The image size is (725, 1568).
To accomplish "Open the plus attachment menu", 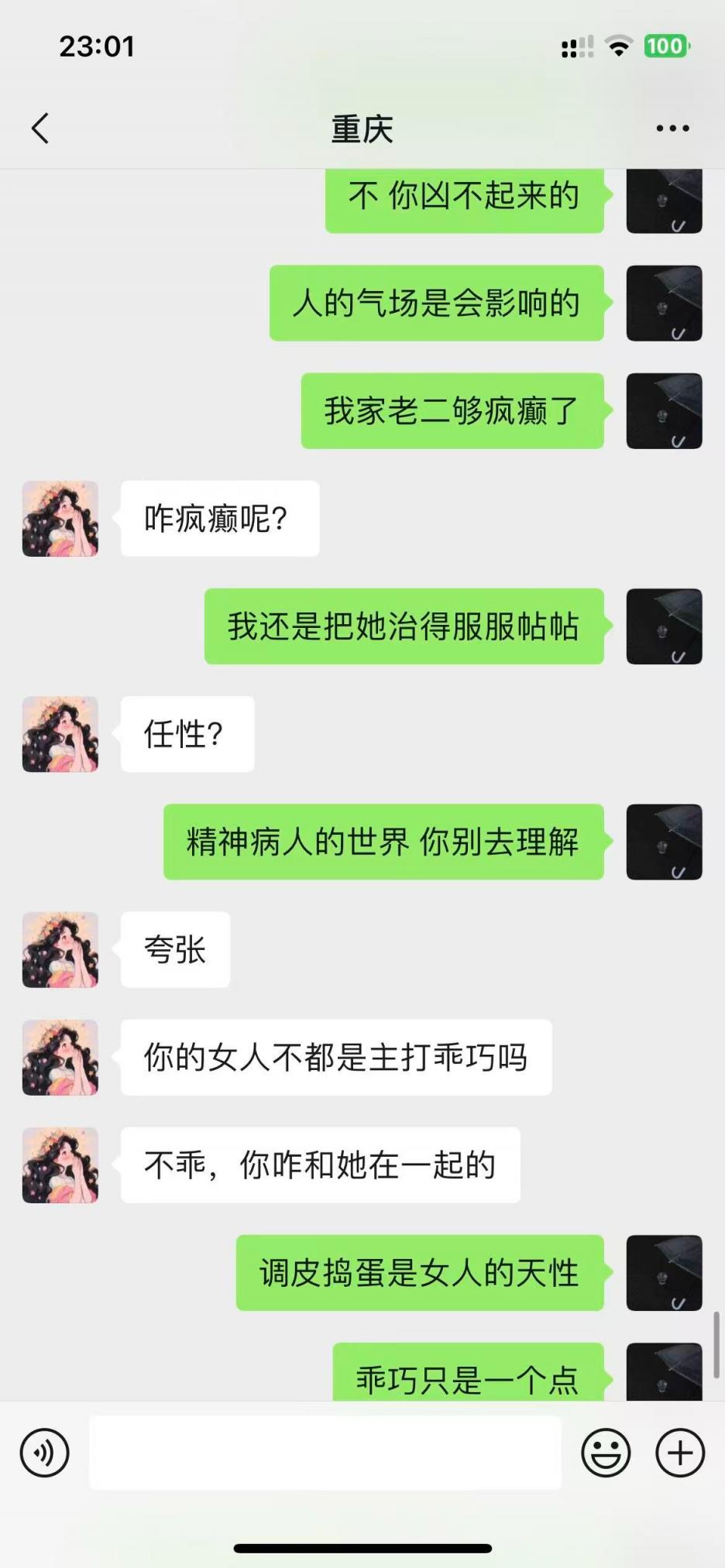I will (679, 1453).
